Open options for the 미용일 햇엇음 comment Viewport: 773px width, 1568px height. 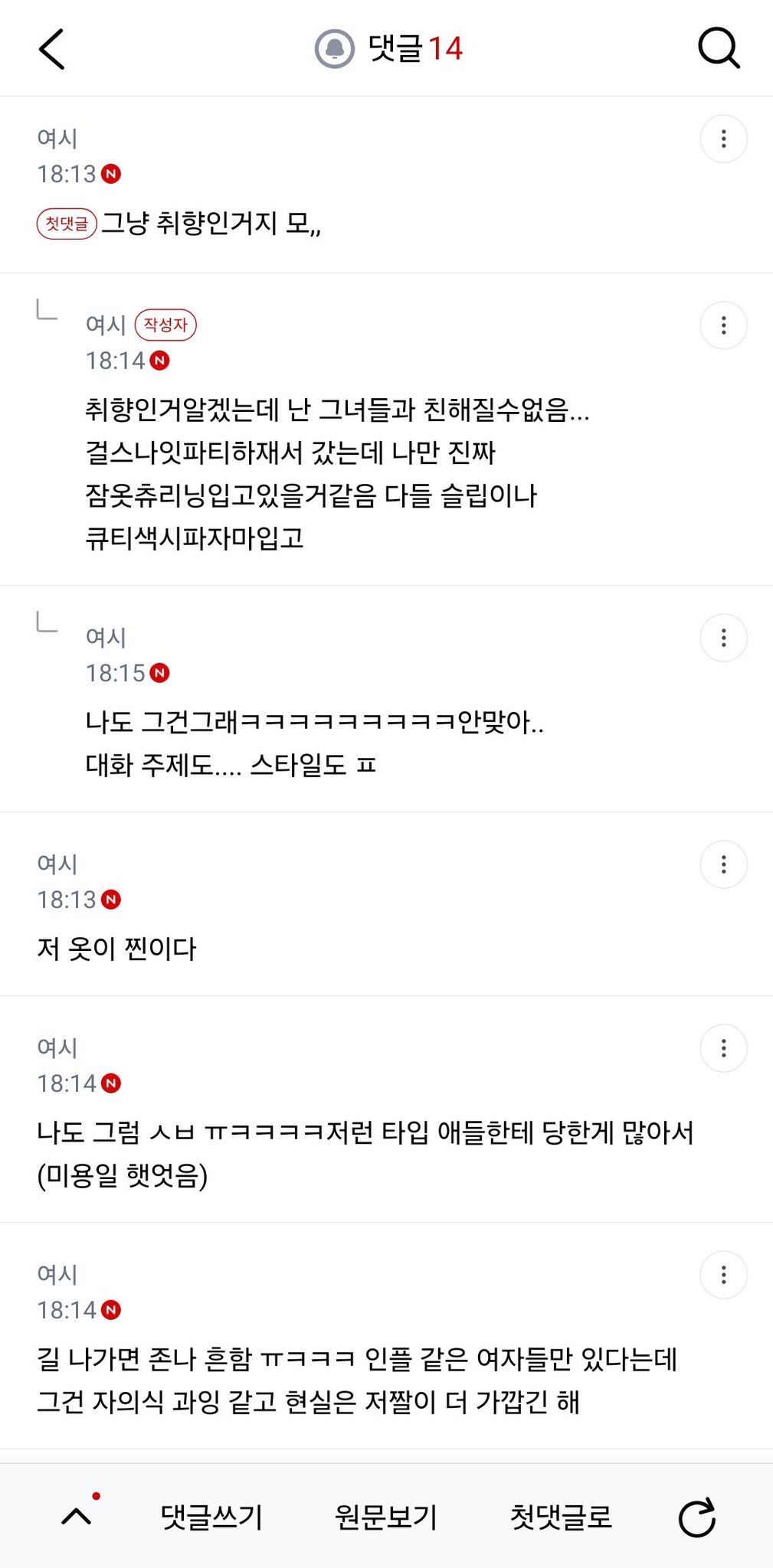[723, 1048]
